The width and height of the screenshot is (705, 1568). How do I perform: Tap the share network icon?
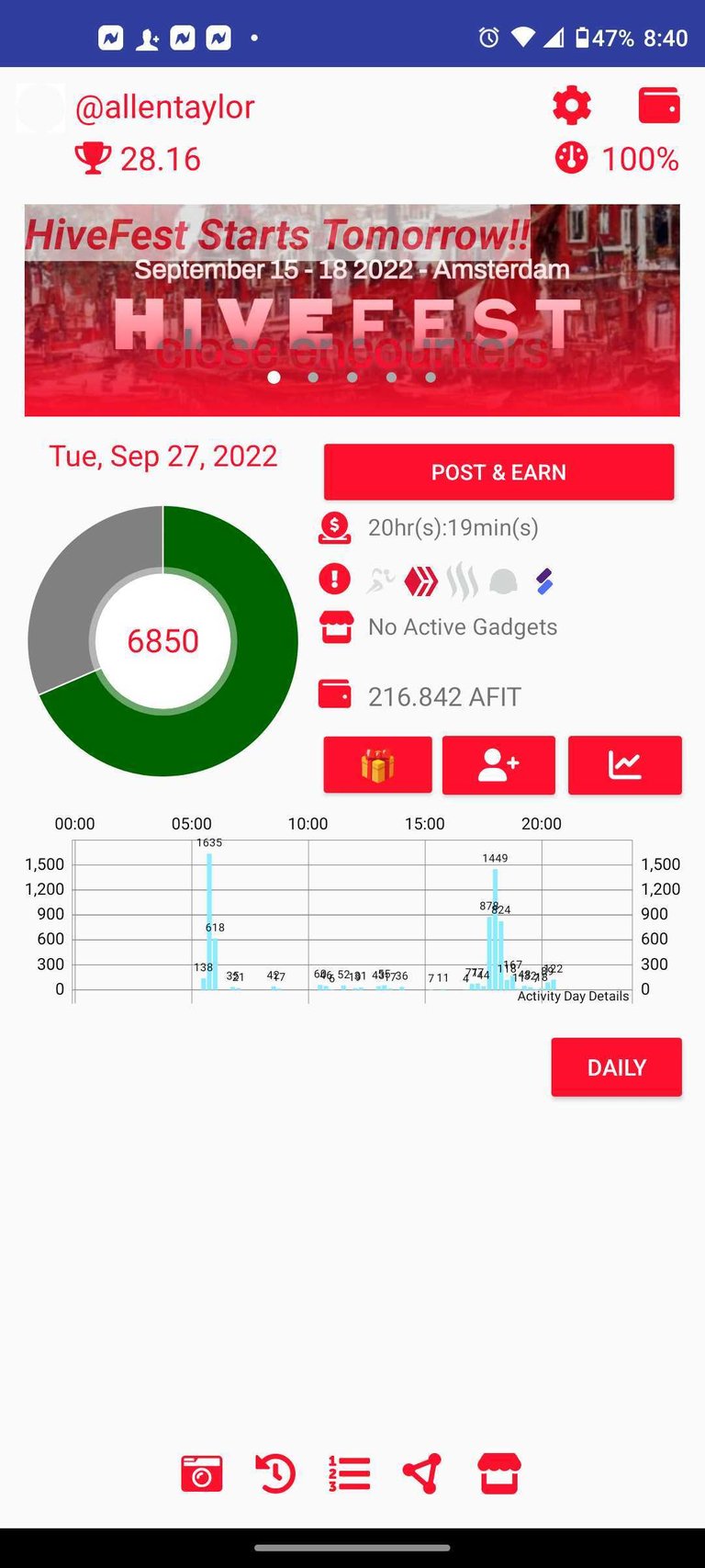(422, 1473)
